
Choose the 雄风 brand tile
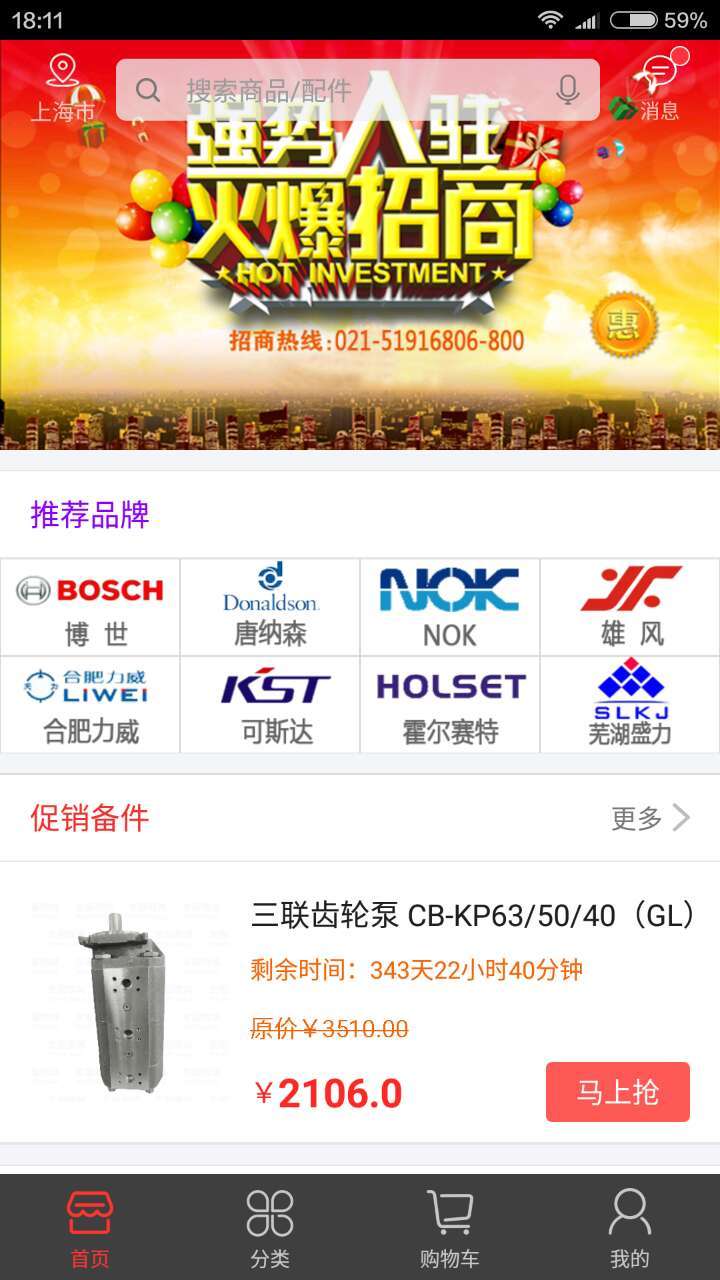click(630, 607)
